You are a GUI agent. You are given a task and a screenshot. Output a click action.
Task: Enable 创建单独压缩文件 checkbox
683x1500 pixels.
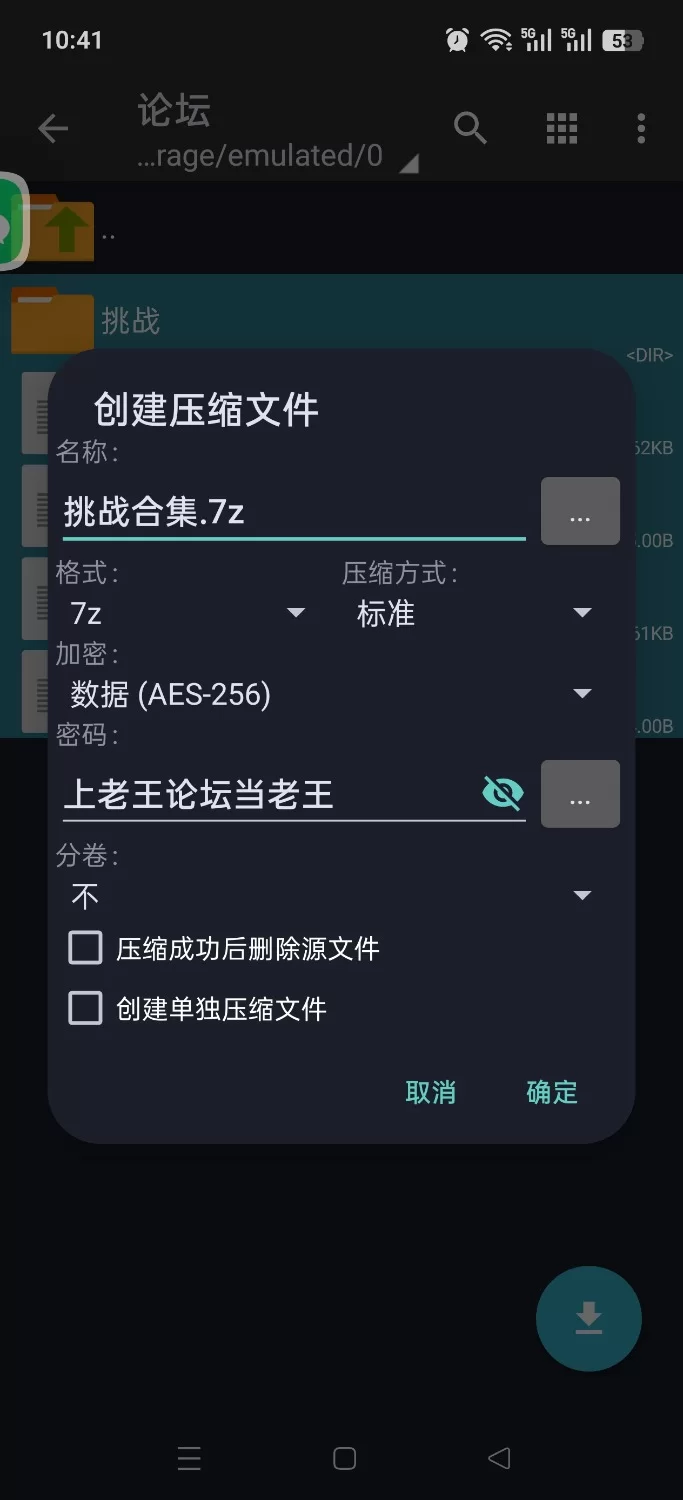click(86, 1008)
